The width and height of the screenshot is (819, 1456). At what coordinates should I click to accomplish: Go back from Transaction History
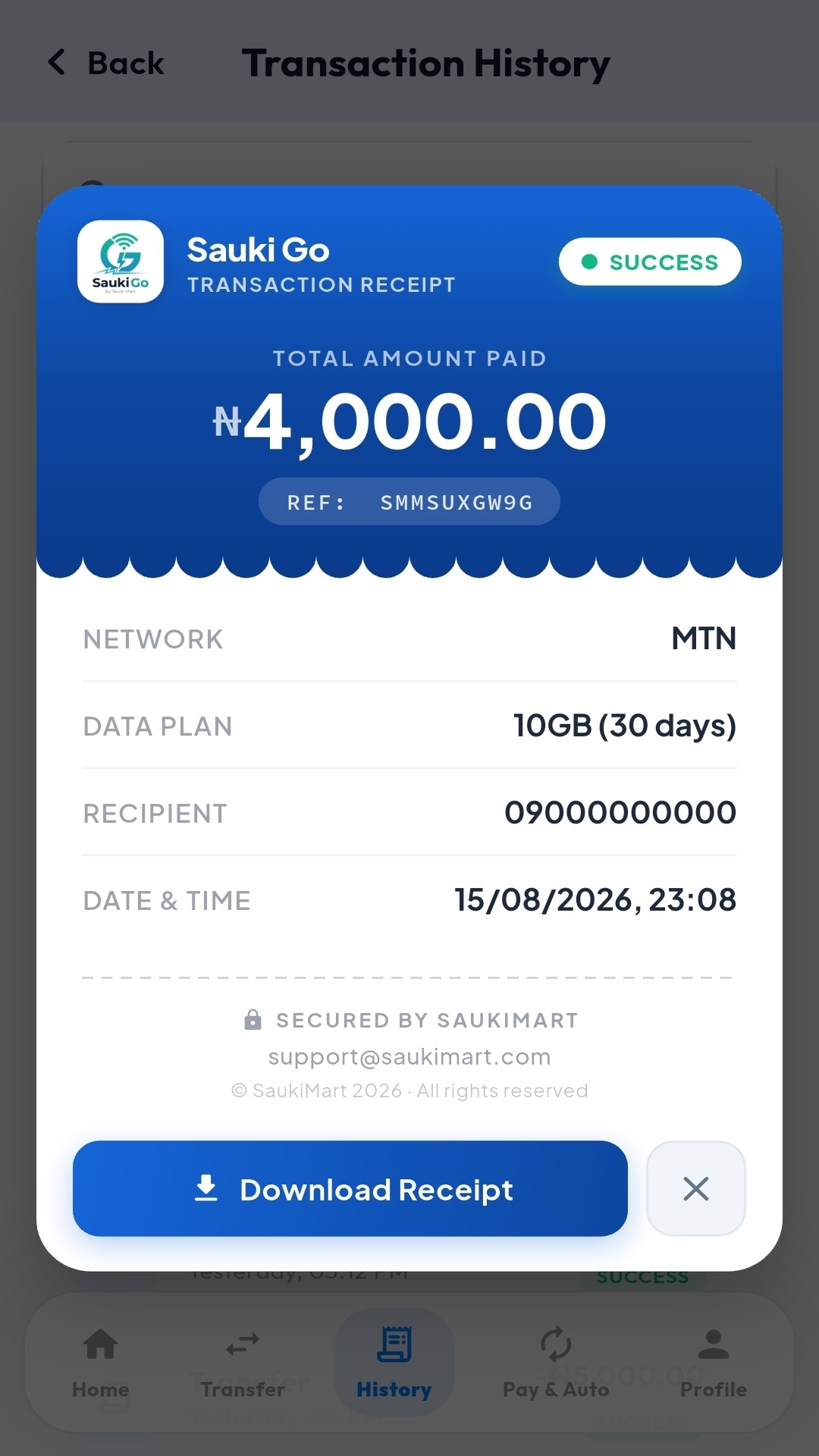click(106, 63)
